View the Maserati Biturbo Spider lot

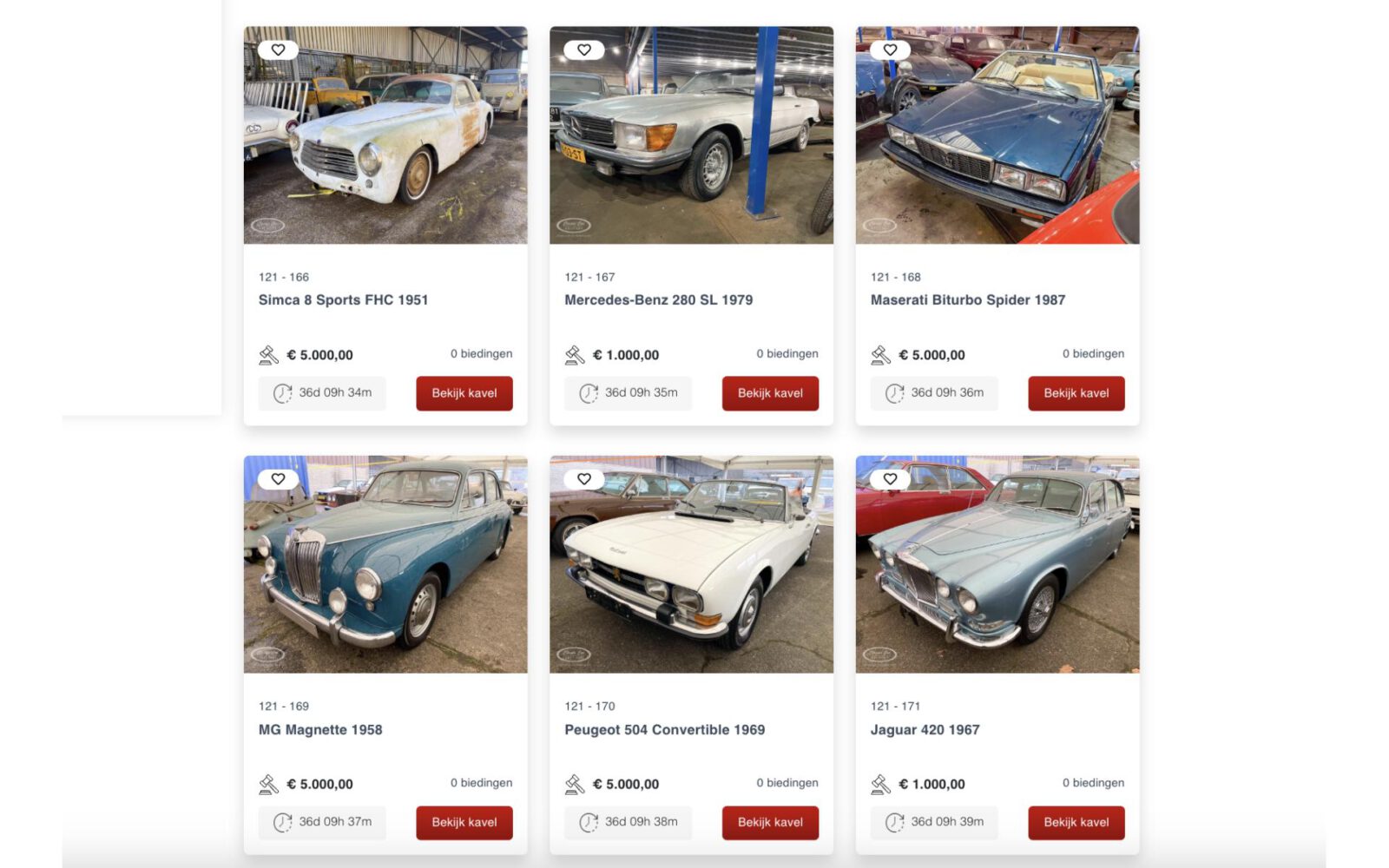pos(1076,393)
